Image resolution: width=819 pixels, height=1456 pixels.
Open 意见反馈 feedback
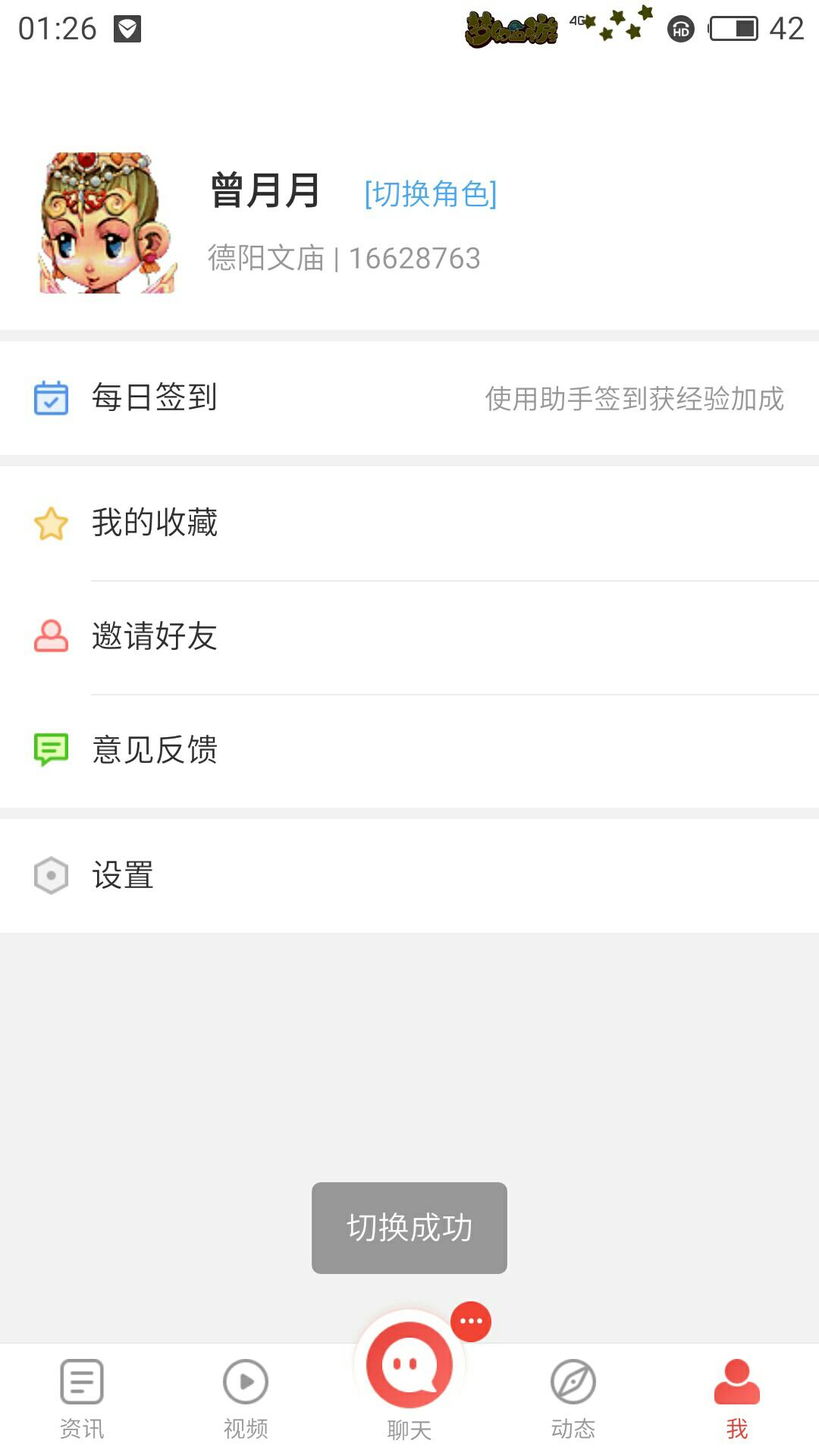click(409, 751)
